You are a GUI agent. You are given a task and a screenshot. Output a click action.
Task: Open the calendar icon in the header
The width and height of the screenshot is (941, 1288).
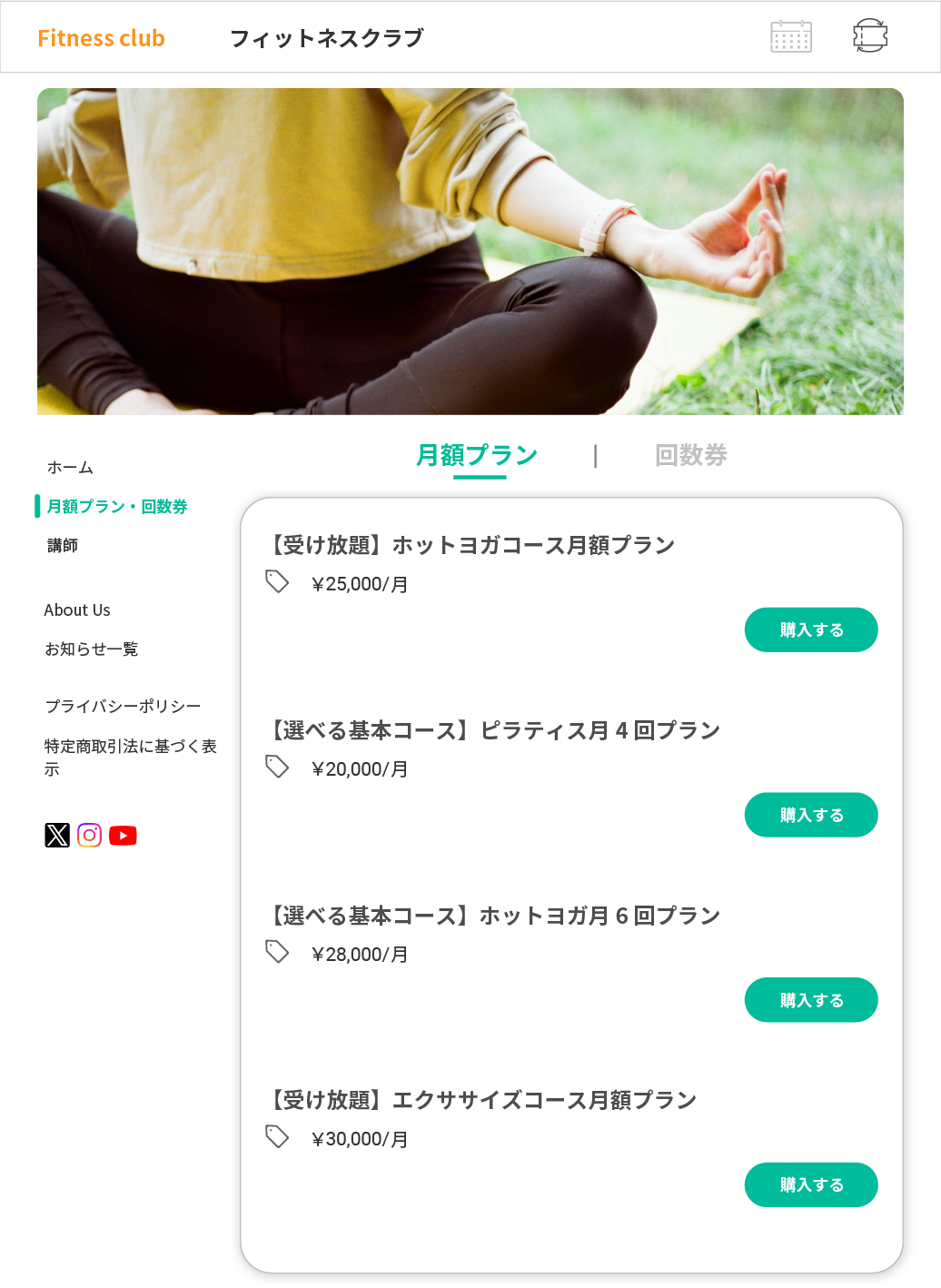[790, 37]
